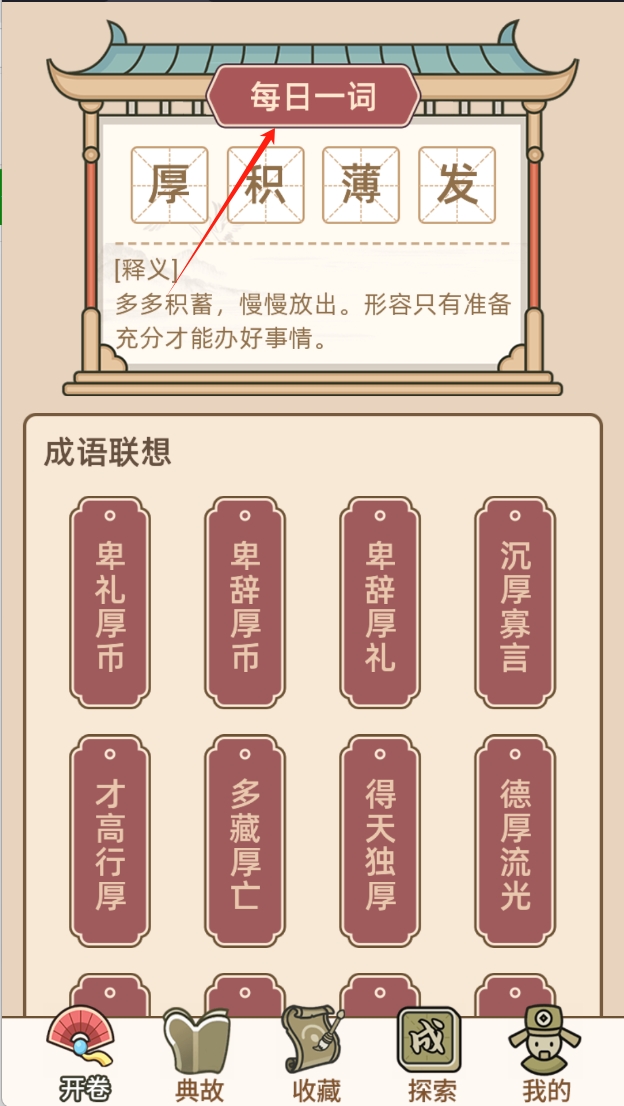Select the idiom 卑辞厚币
Image resolution: width=624 pixels, height=1106 pixels.
point(245,603)
